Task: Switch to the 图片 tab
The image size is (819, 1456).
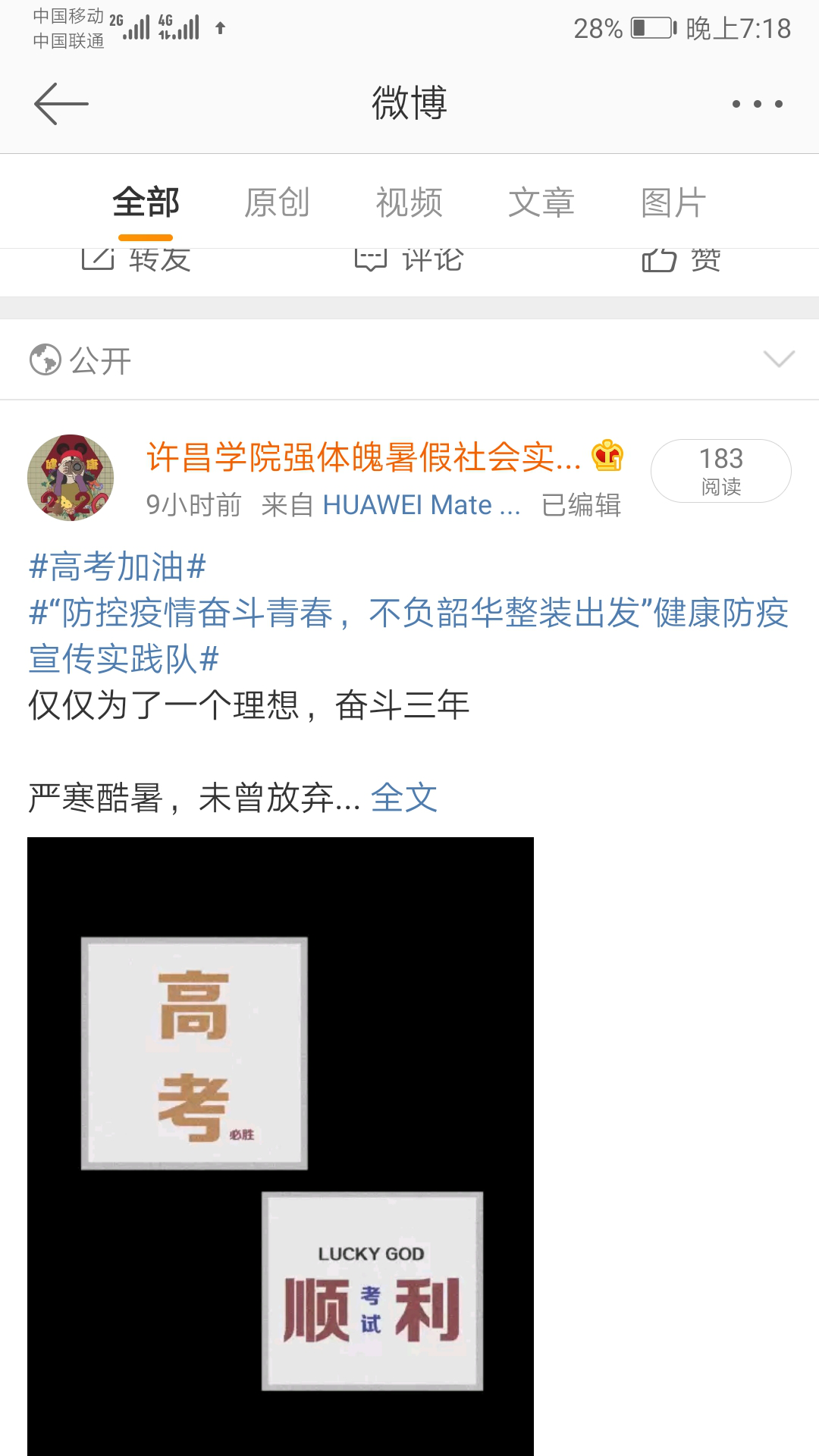Action: point(673,203)
